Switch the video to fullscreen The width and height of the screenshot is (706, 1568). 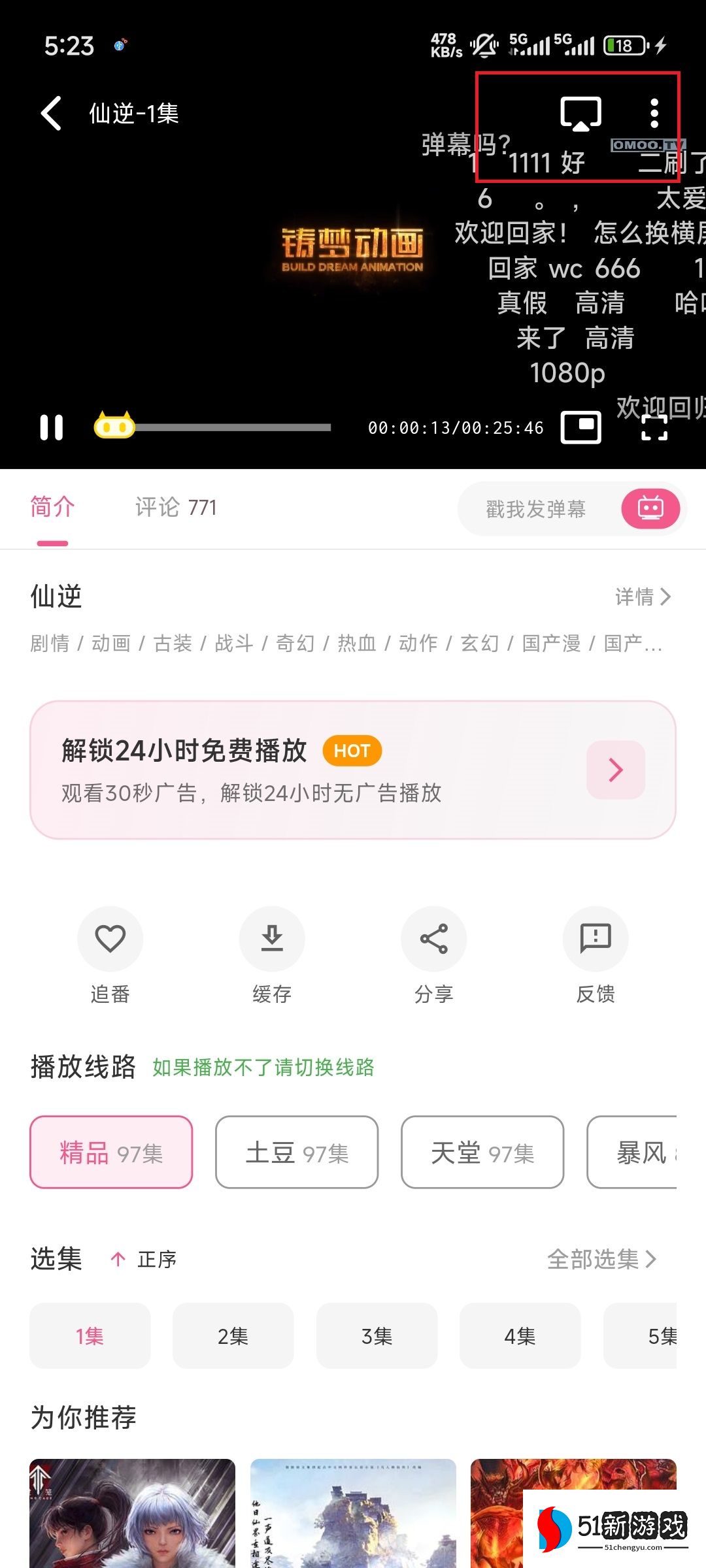click(654, 428)
